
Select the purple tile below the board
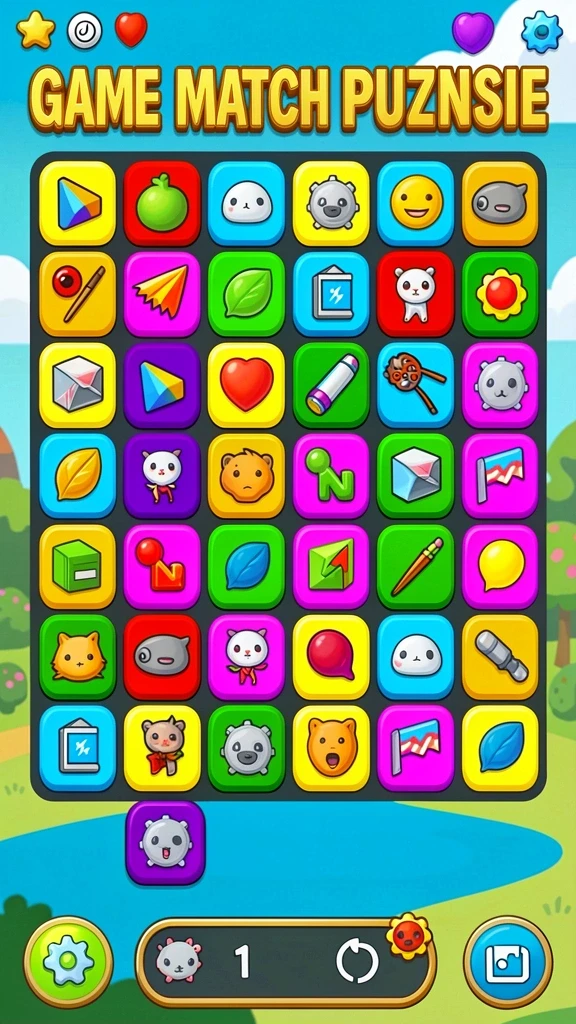click(x=165, y=843)
